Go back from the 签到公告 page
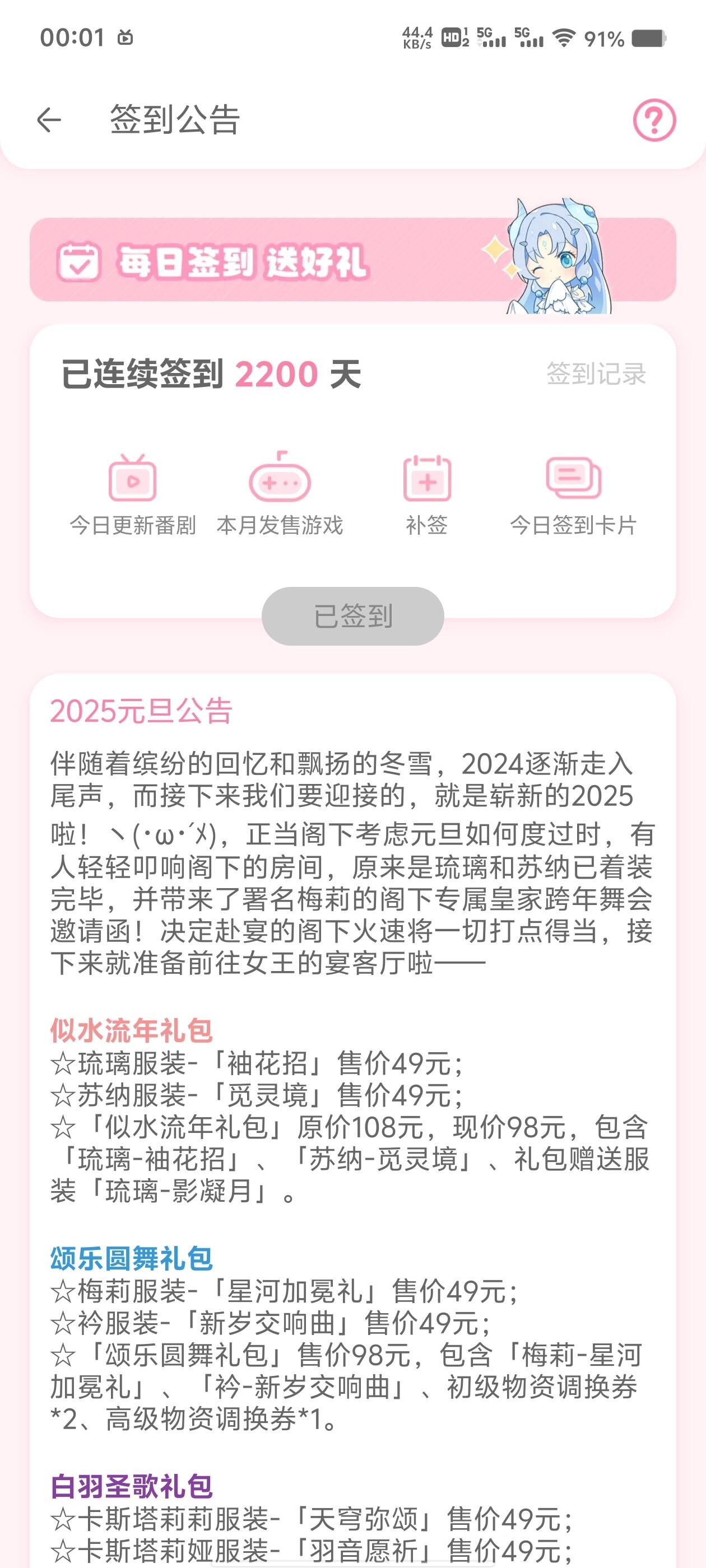706x1568 pixels. [x=49, y=119]
